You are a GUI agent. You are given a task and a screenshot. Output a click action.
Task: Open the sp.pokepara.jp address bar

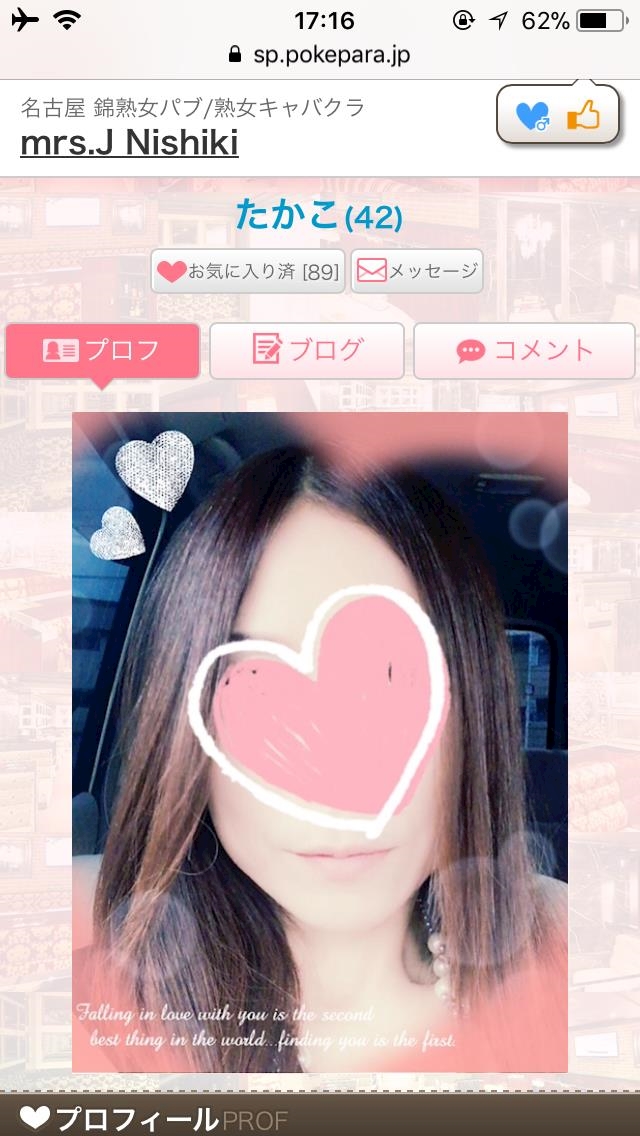[319, 55]
